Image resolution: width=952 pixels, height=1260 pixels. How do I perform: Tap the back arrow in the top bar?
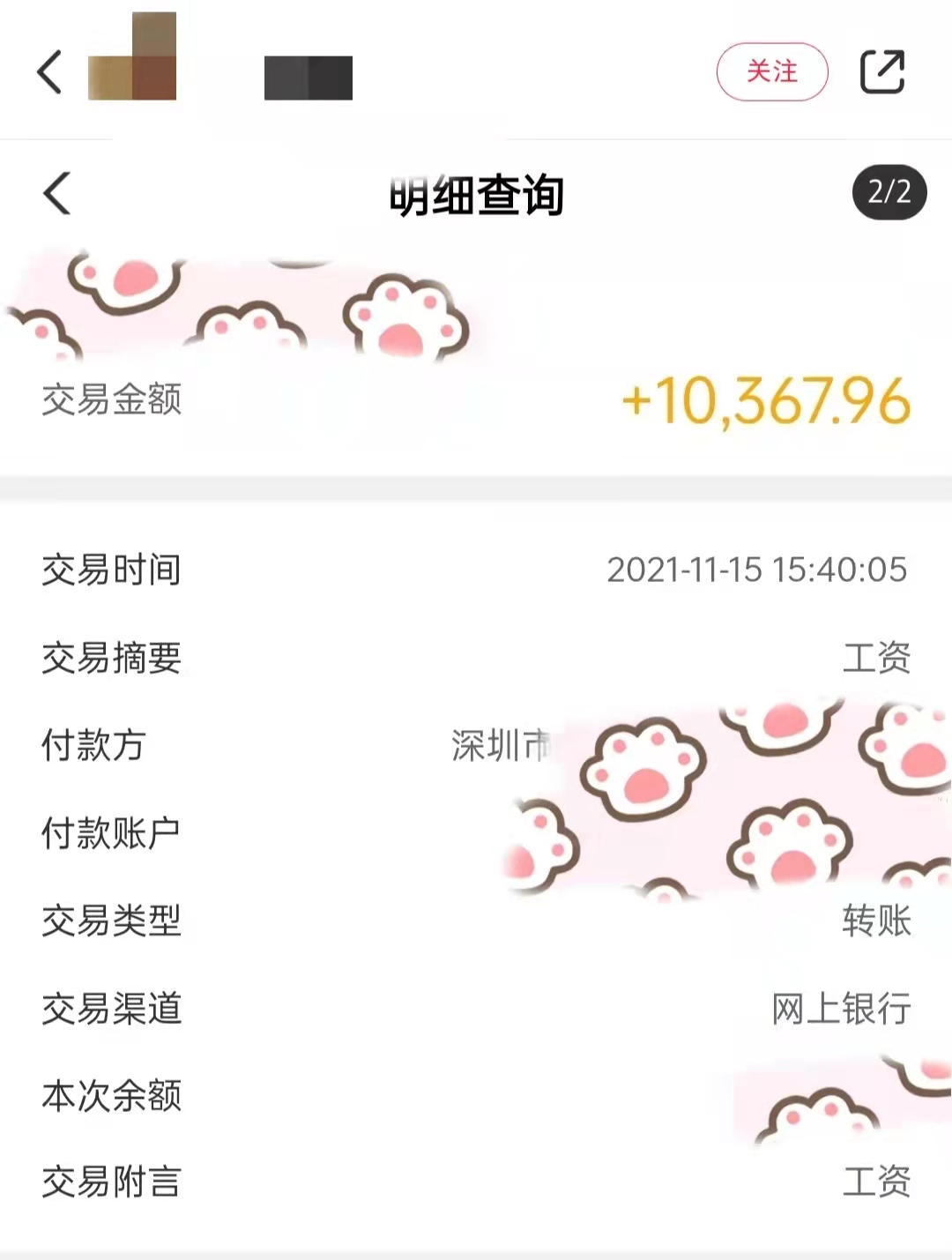coord(48,72)
